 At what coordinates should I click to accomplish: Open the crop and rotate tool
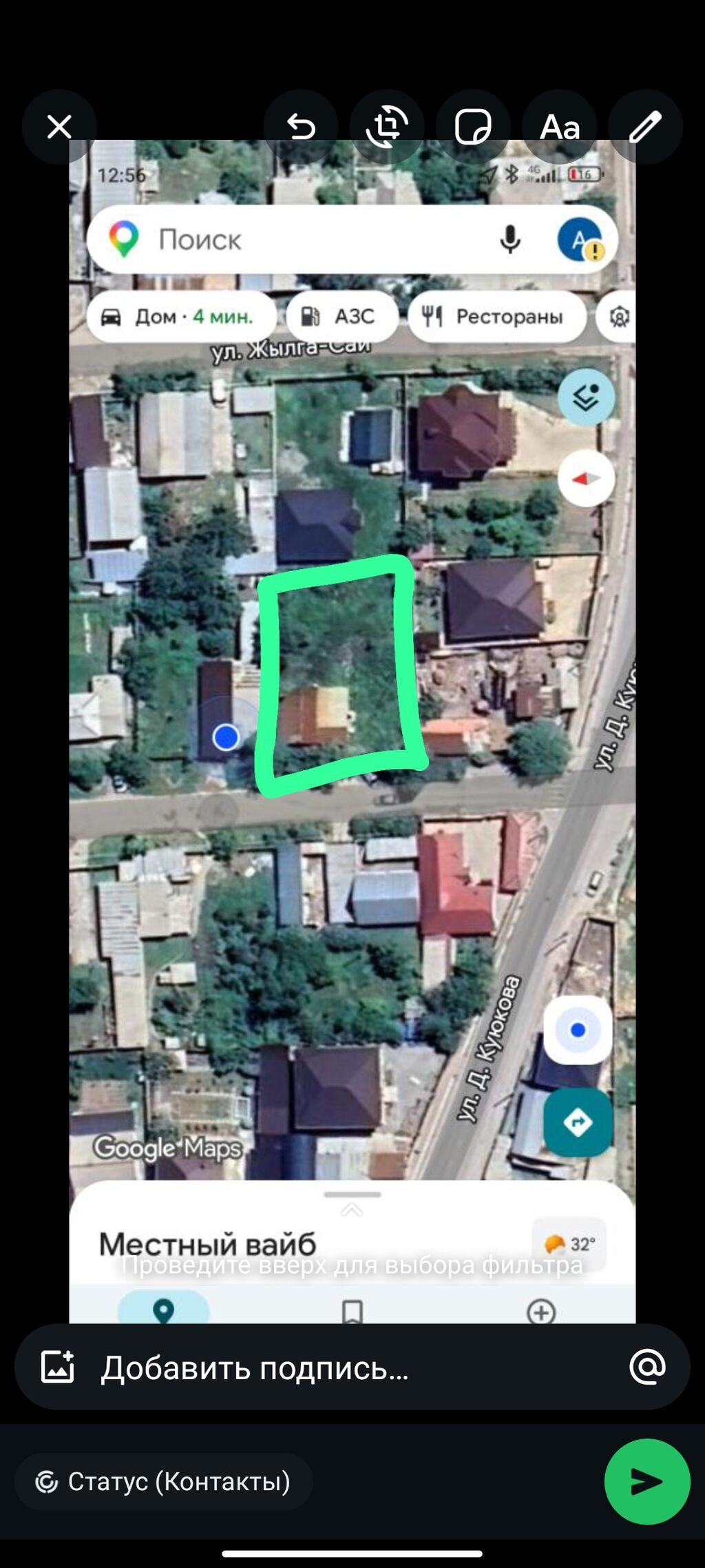point(387,127)
